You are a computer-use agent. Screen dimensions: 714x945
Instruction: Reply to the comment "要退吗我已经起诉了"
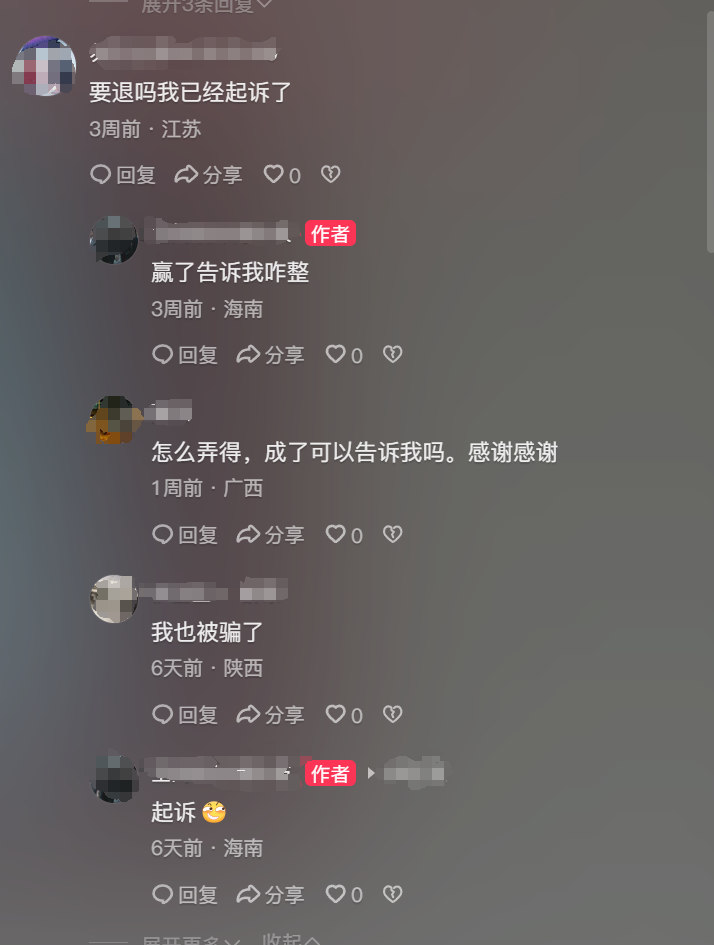tap(123, 175)
